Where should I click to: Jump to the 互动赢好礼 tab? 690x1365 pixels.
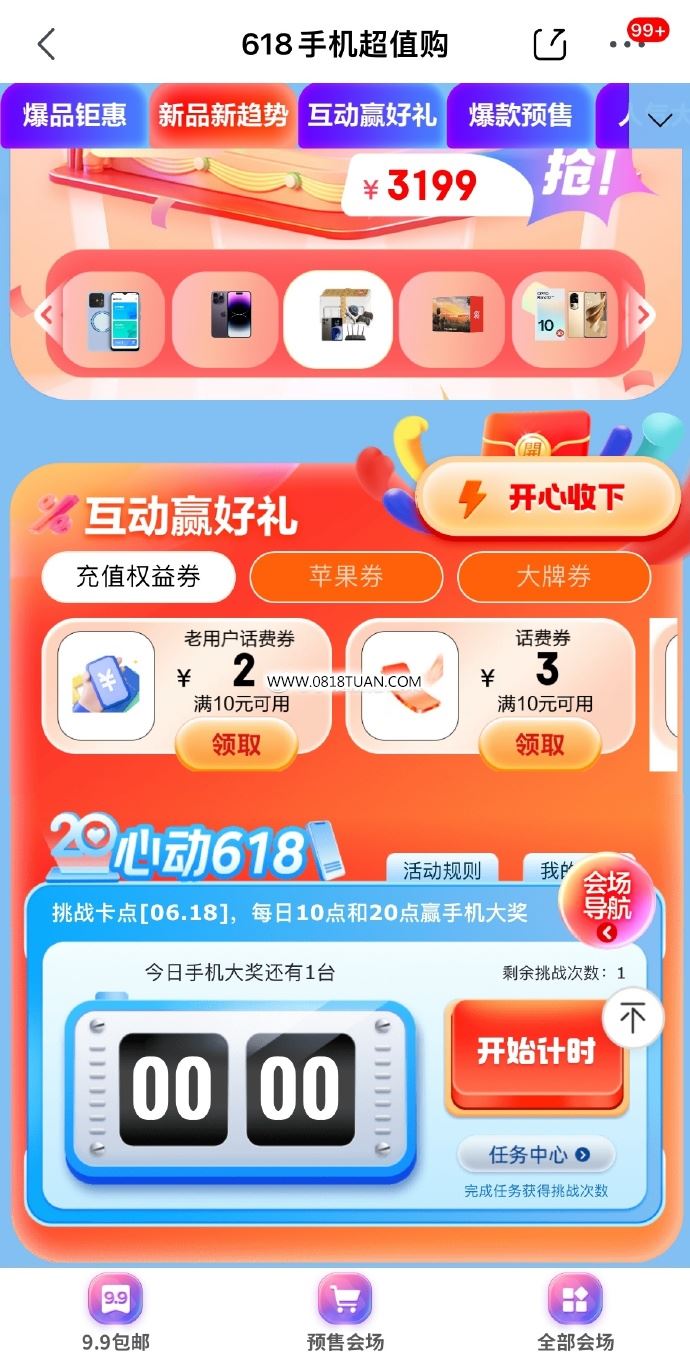(372, 115)
